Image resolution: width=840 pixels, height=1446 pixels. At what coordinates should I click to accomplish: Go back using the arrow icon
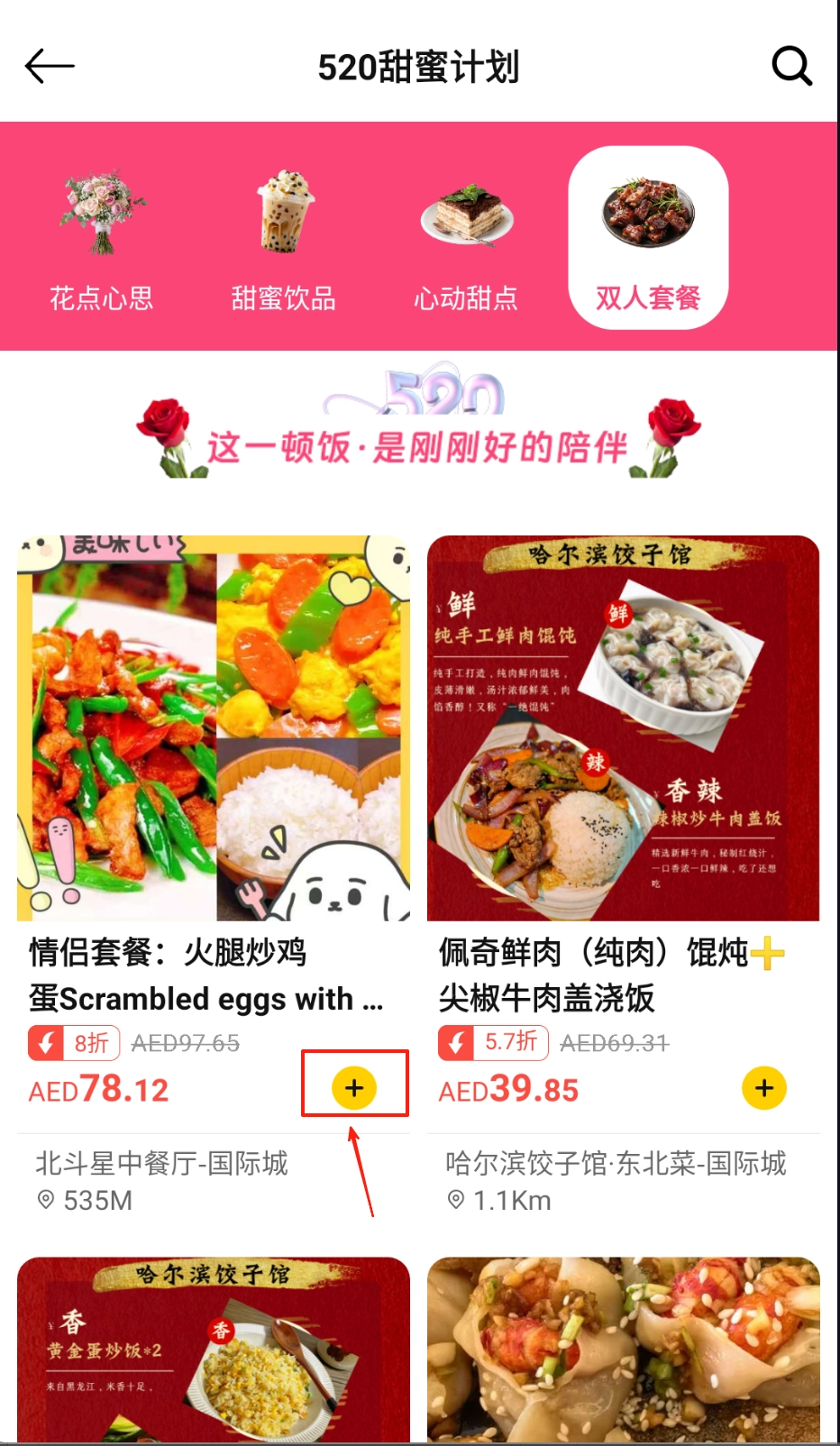click(x=50, y=66)
